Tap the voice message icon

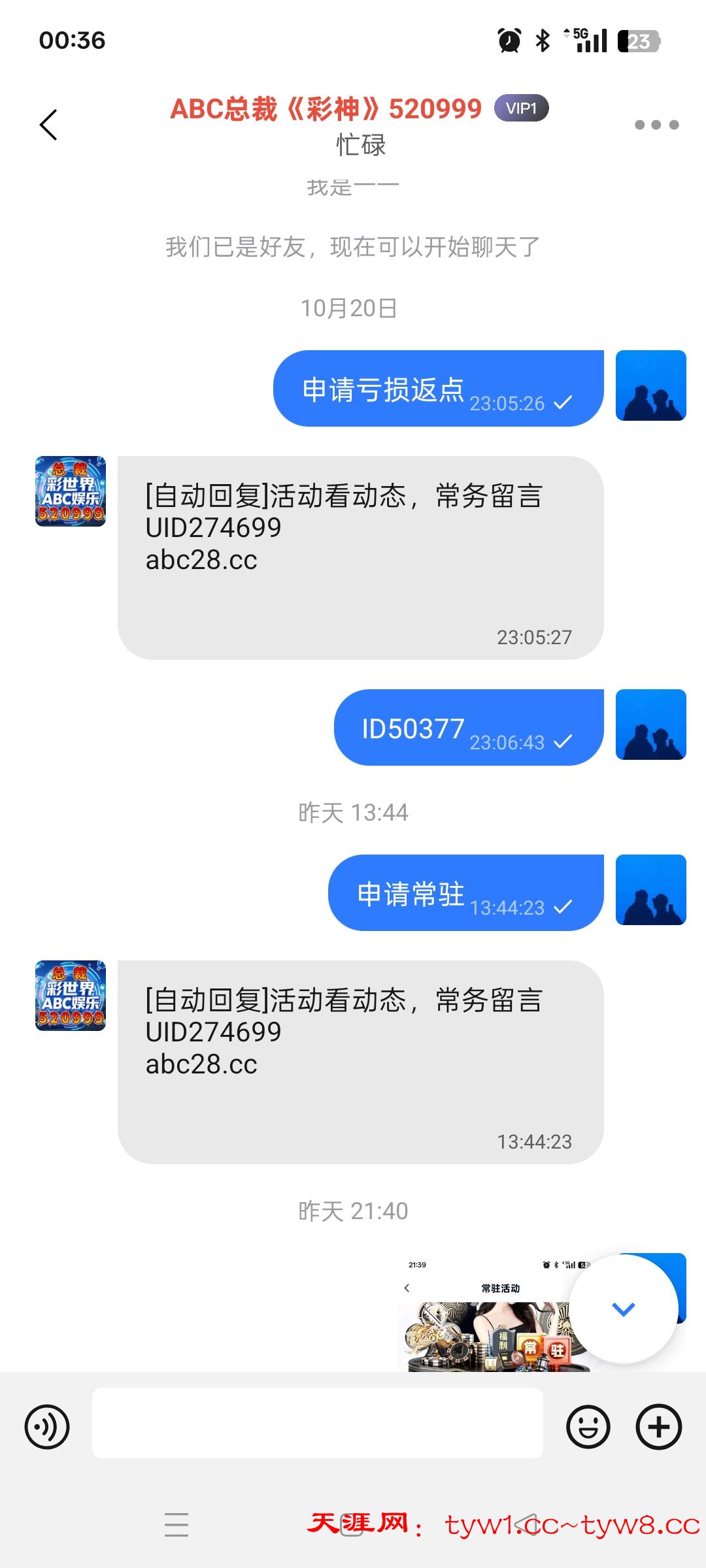click(x=47, y=1427)
